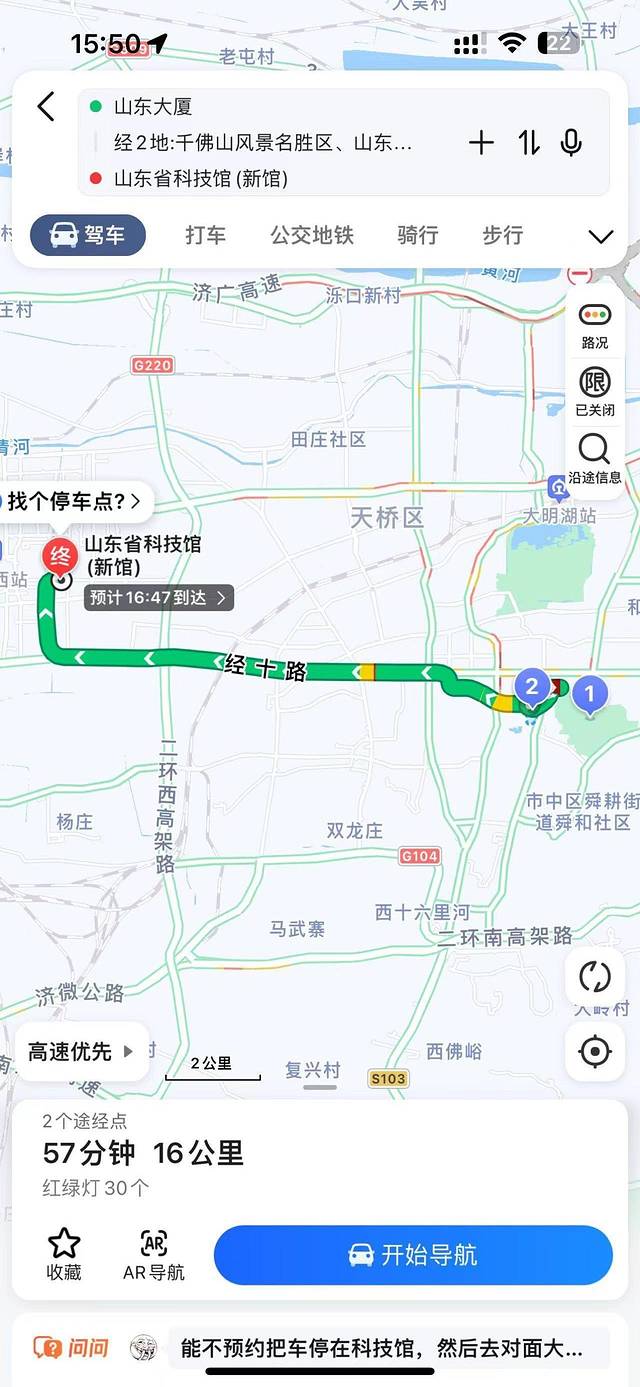Open the 限 driving restriction setting

(x=595, y=391)
